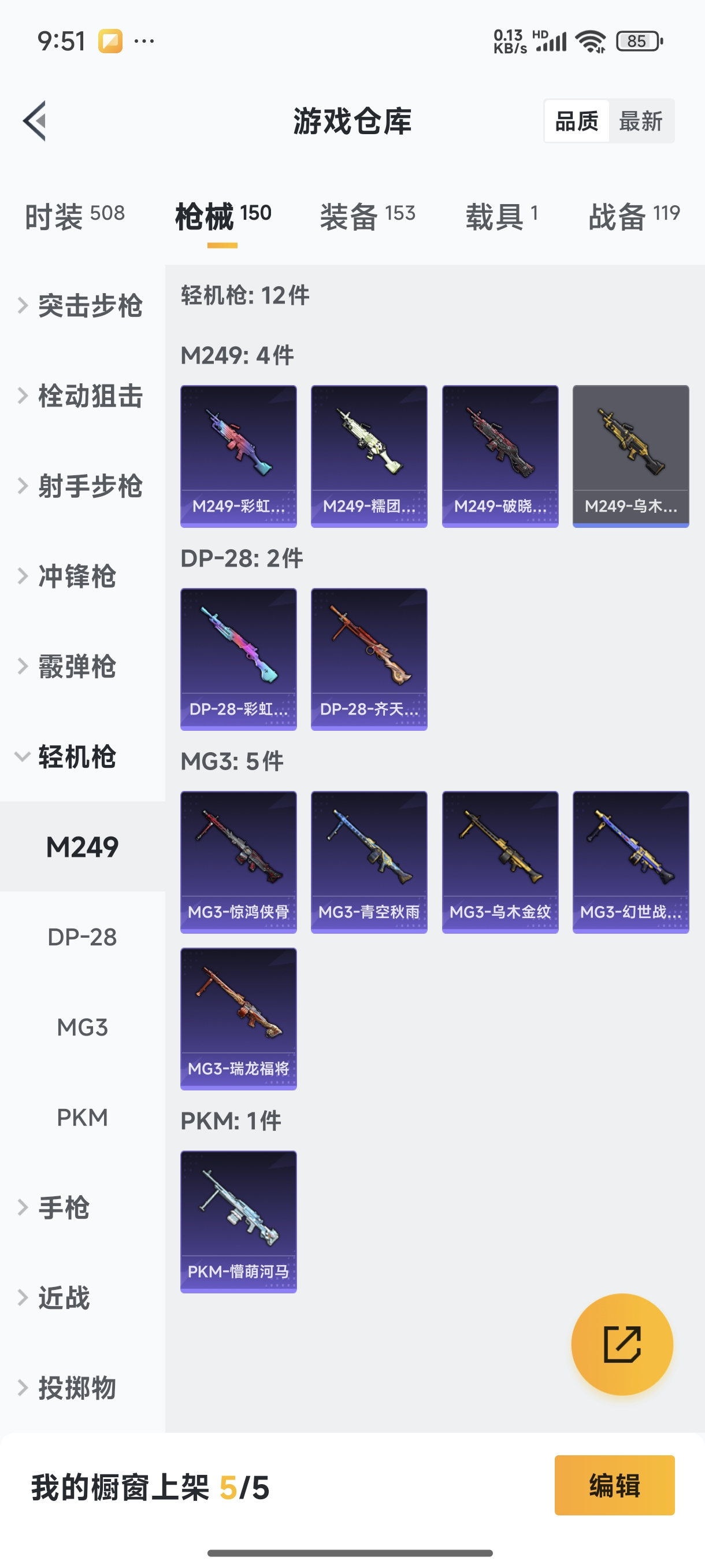Screen dimensions: 705x1568
Task: Switch to the 装备 tab
Action: click(368, 216)
